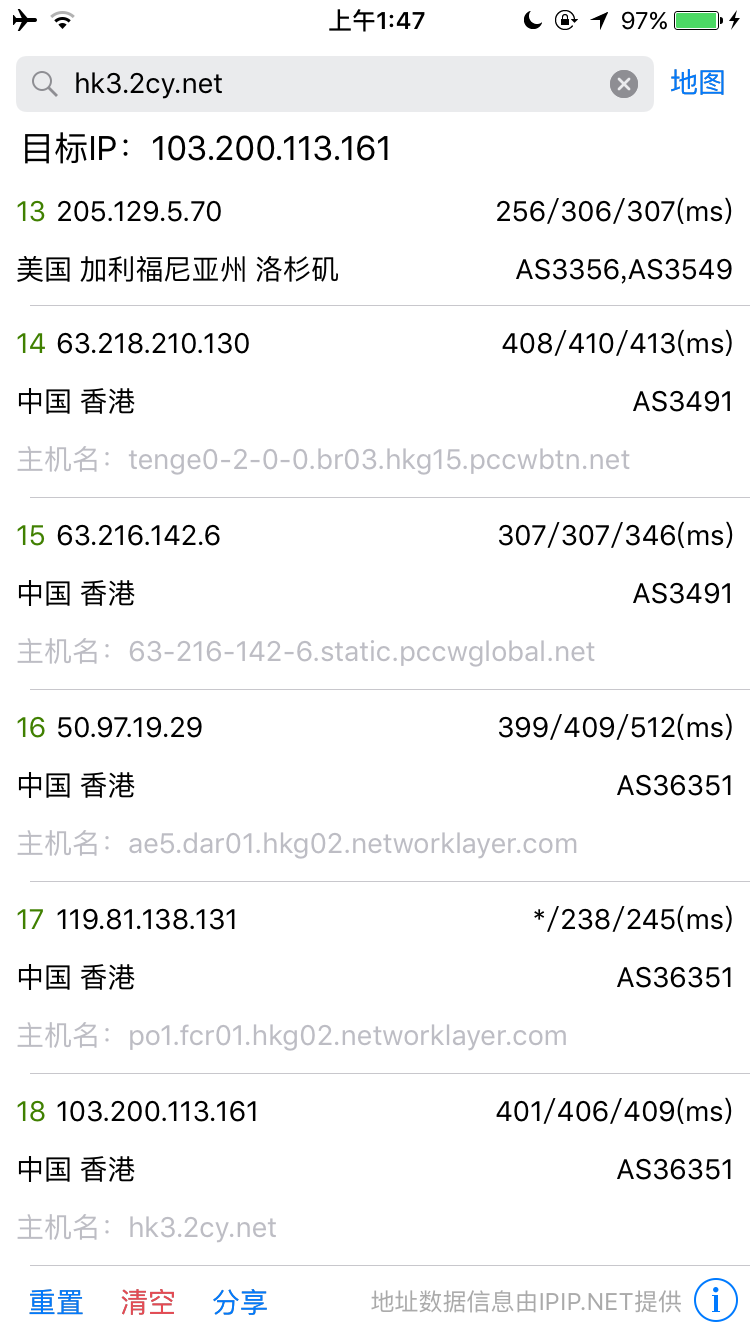This screenshot has height=1334, width=750.
Task: Tap the 清空 clear results button
Action: (148, 1301)
